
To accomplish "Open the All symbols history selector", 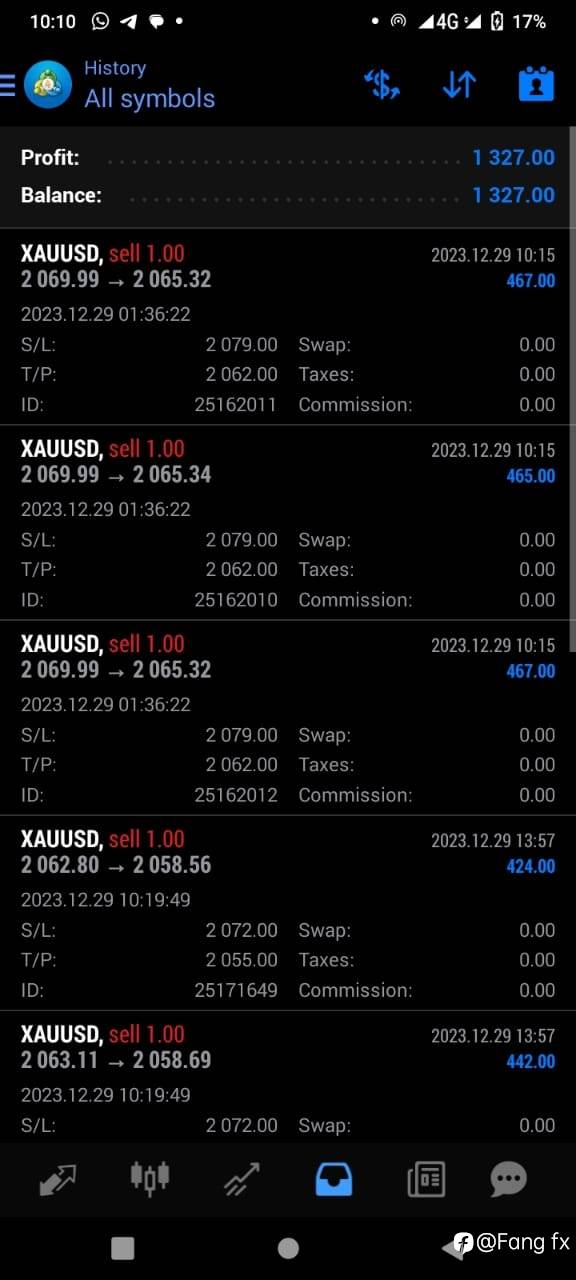I will click(x=149, y=85).
